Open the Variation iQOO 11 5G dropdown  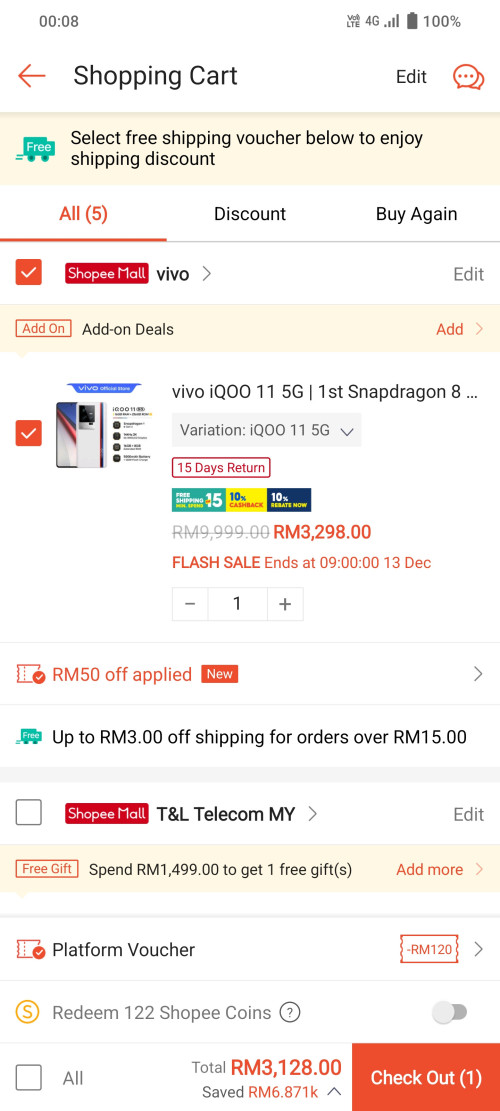[x=266, y=430]
